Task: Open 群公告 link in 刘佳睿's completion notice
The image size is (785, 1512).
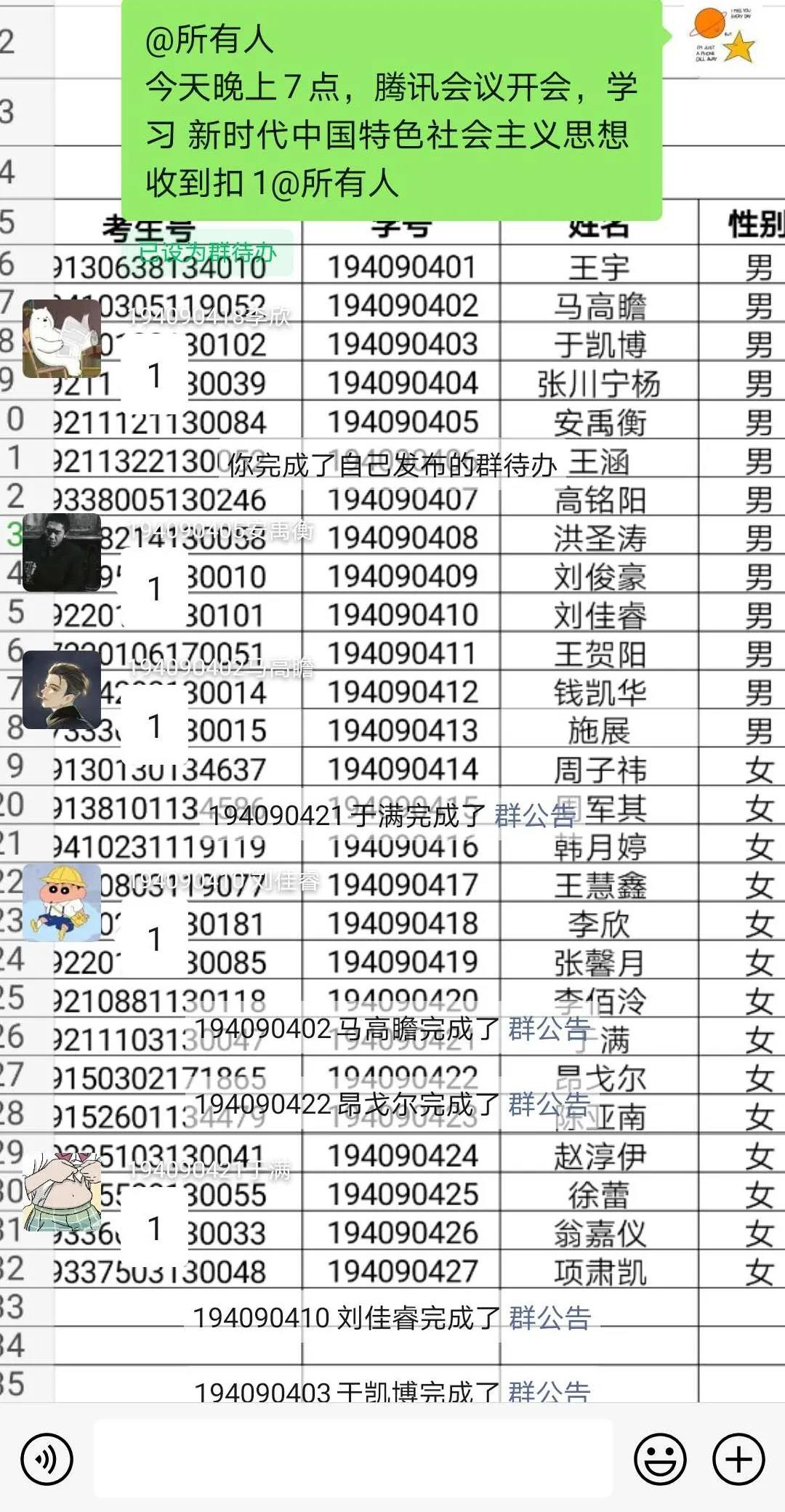Action: click(x=549, y=1317)
